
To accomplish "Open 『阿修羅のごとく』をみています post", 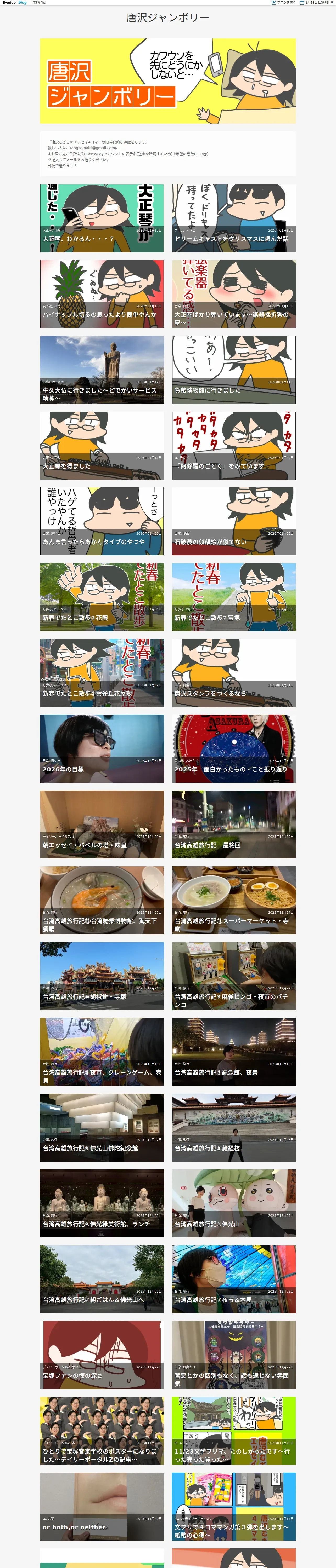I will (x=219, y=466).
